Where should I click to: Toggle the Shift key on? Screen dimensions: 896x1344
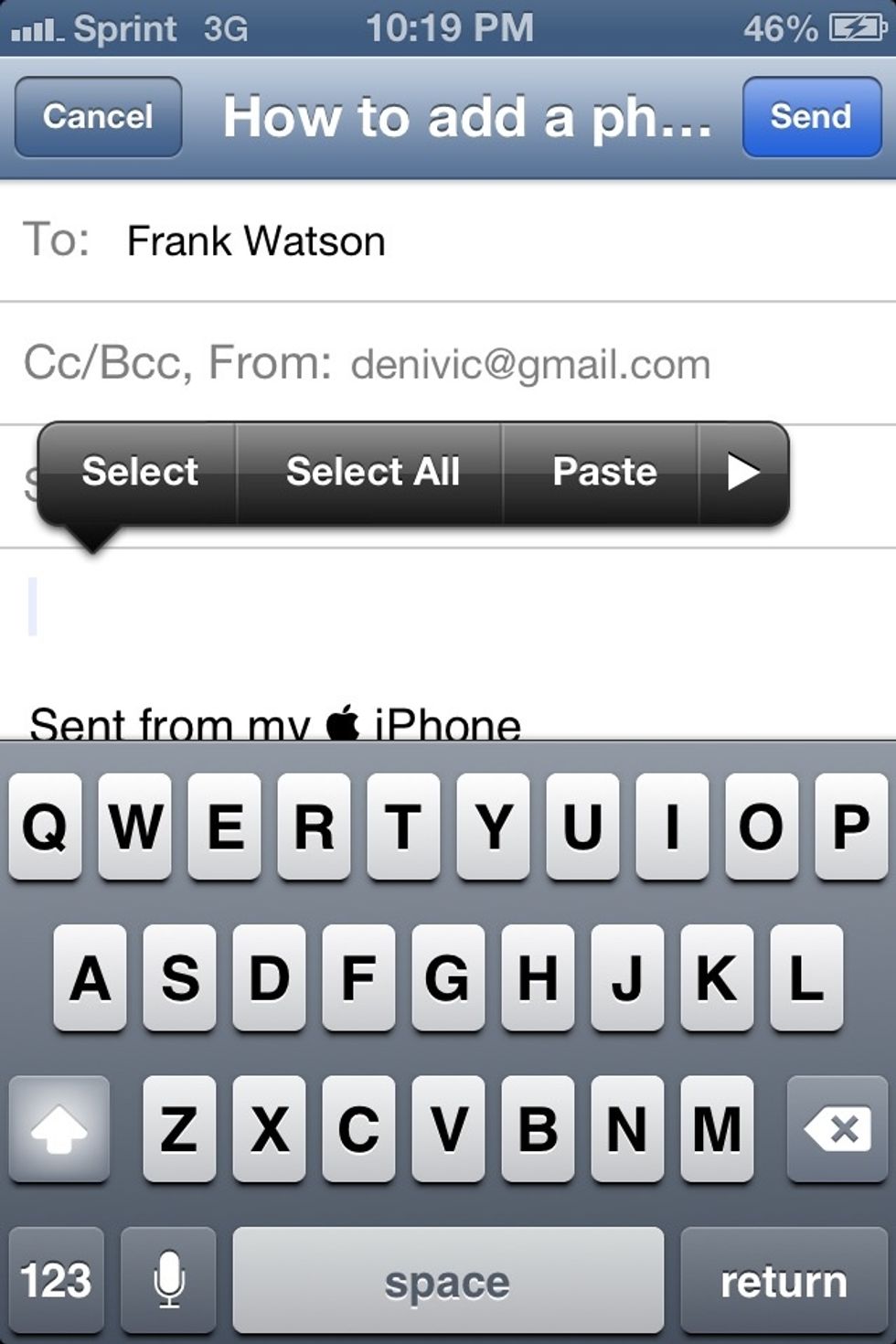[x=59, y=1131]
